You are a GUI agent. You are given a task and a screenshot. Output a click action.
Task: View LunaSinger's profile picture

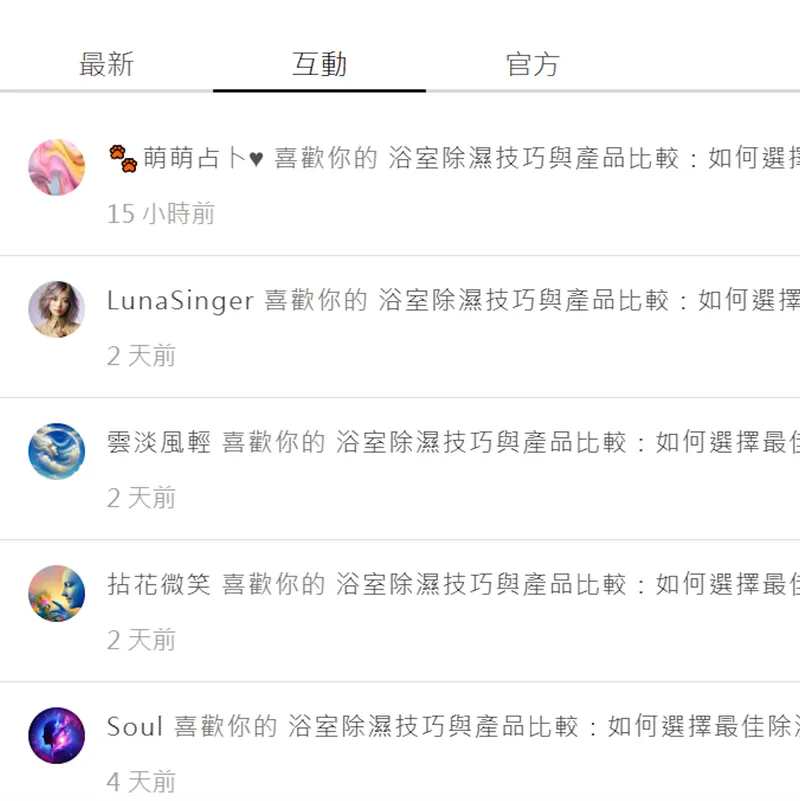click(x=56, y=309)
